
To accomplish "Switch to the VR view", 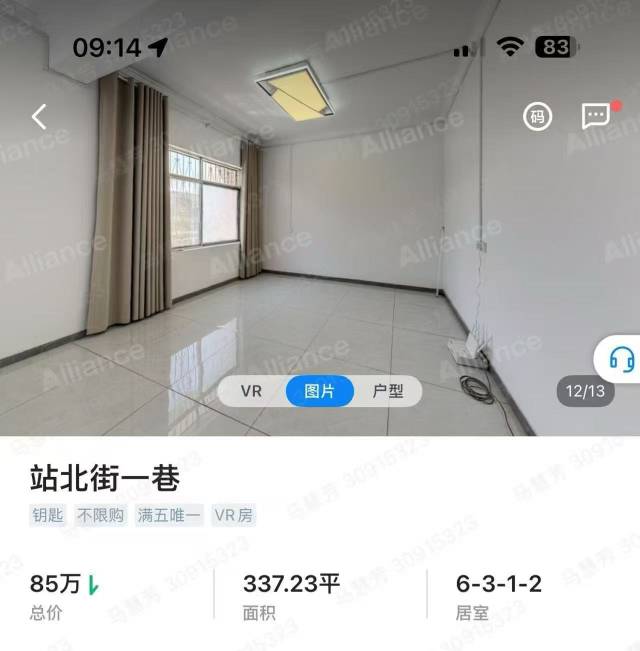I will click(x=251, y=391).
